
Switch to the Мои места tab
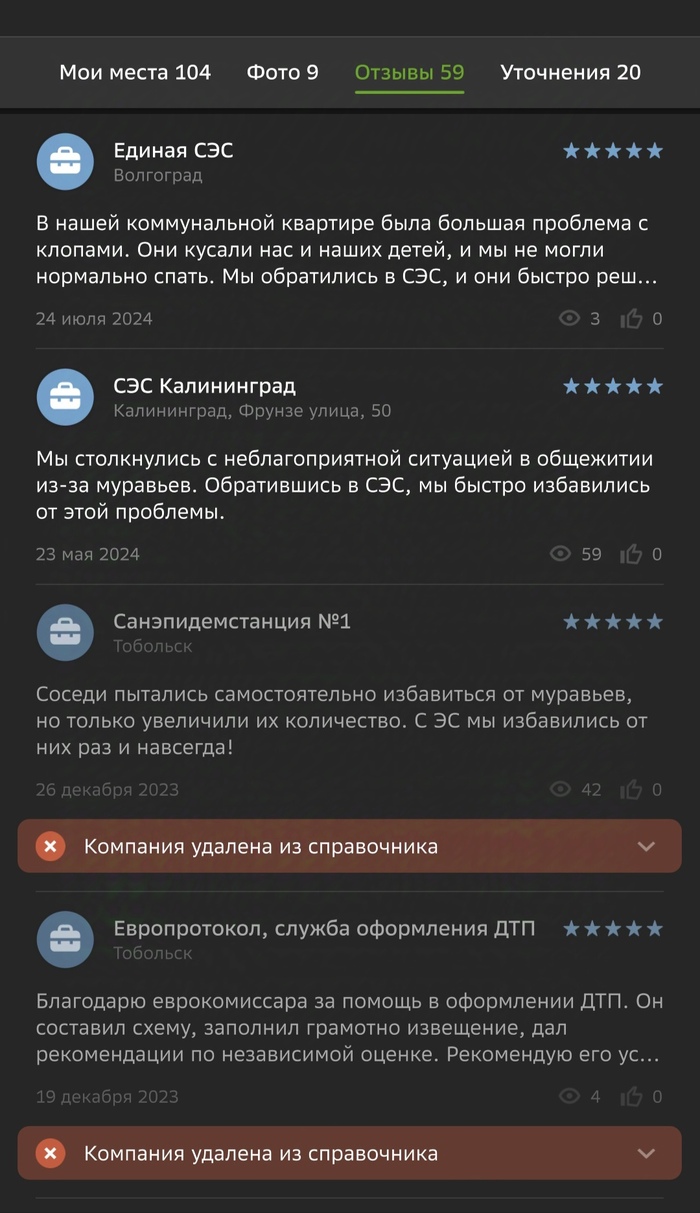pos(135,72)
